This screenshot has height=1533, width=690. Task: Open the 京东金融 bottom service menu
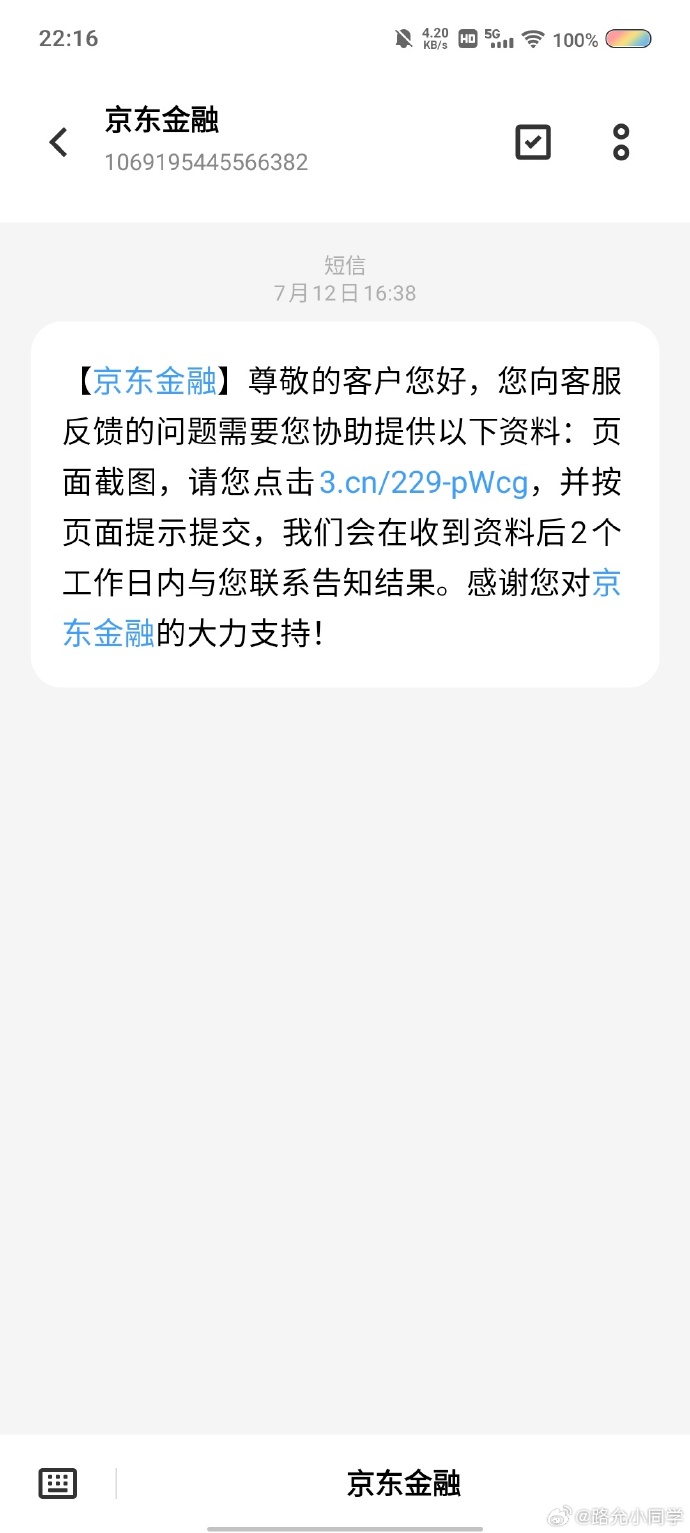point(404,1483)
